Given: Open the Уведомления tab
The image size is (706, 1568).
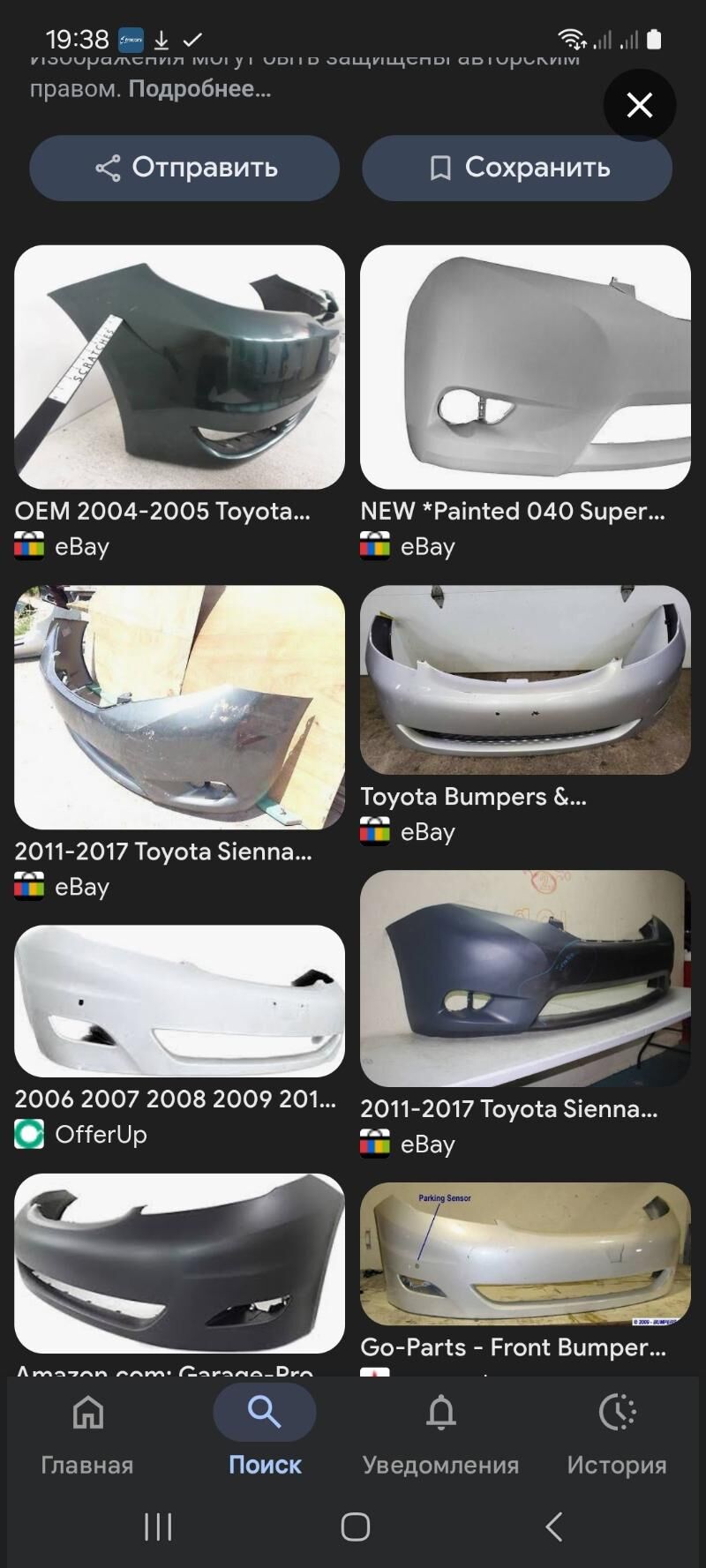Looking at the screenshot, I should pos(440,1431).
